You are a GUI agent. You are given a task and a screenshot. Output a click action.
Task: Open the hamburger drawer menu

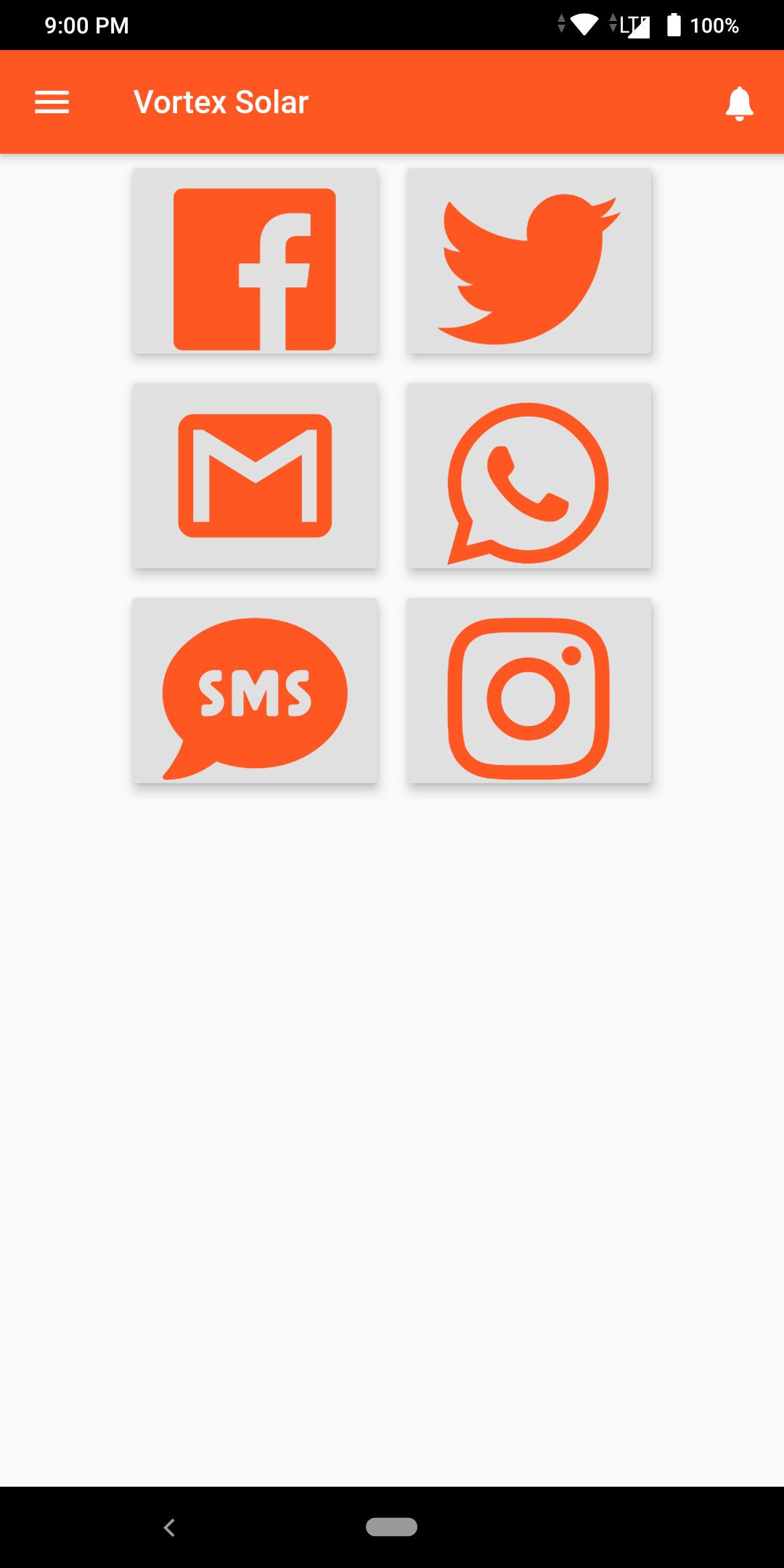[x=52, y=102]
